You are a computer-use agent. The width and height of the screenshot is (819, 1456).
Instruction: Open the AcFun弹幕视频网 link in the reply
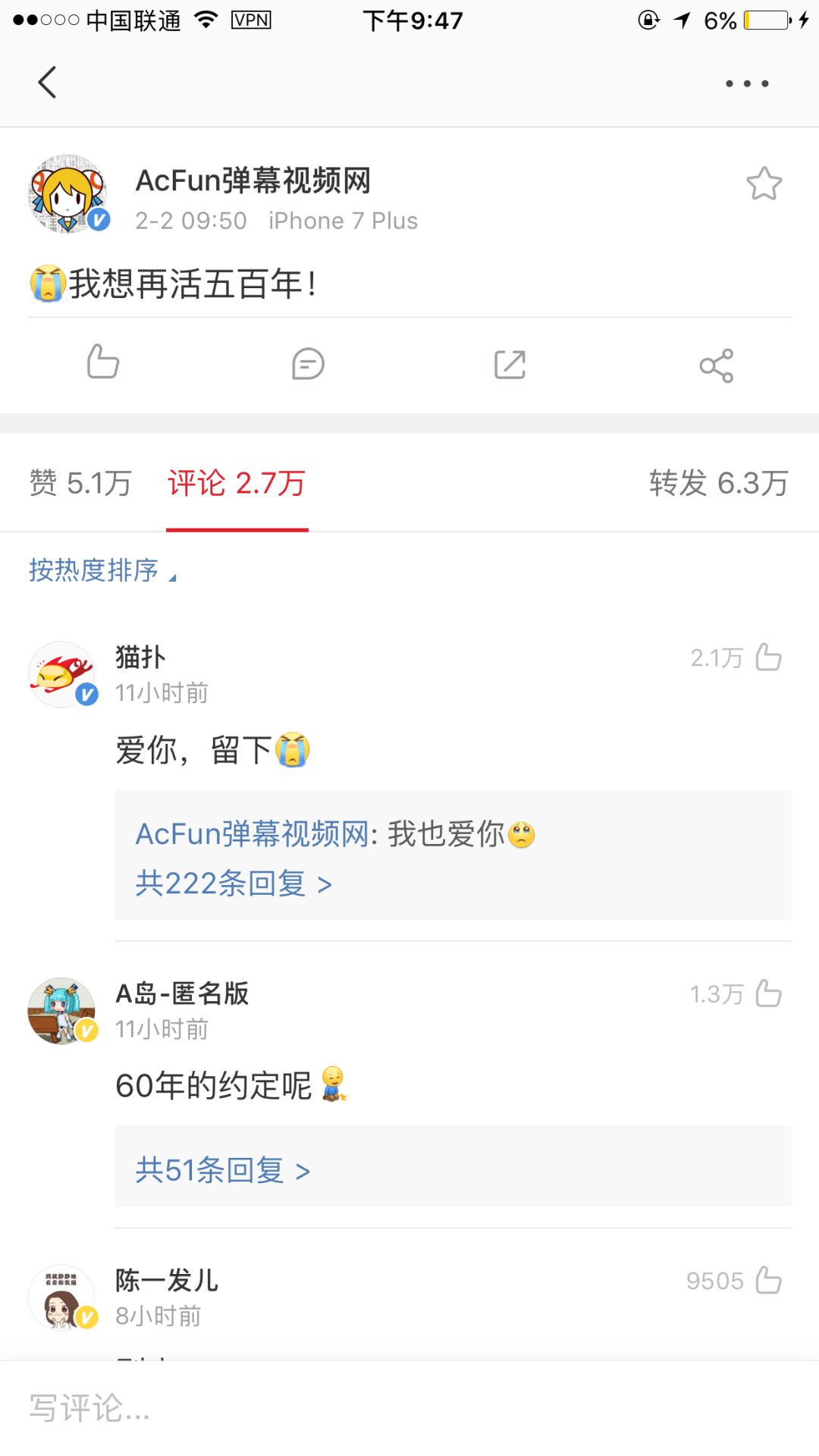click(x=252, y=834)
